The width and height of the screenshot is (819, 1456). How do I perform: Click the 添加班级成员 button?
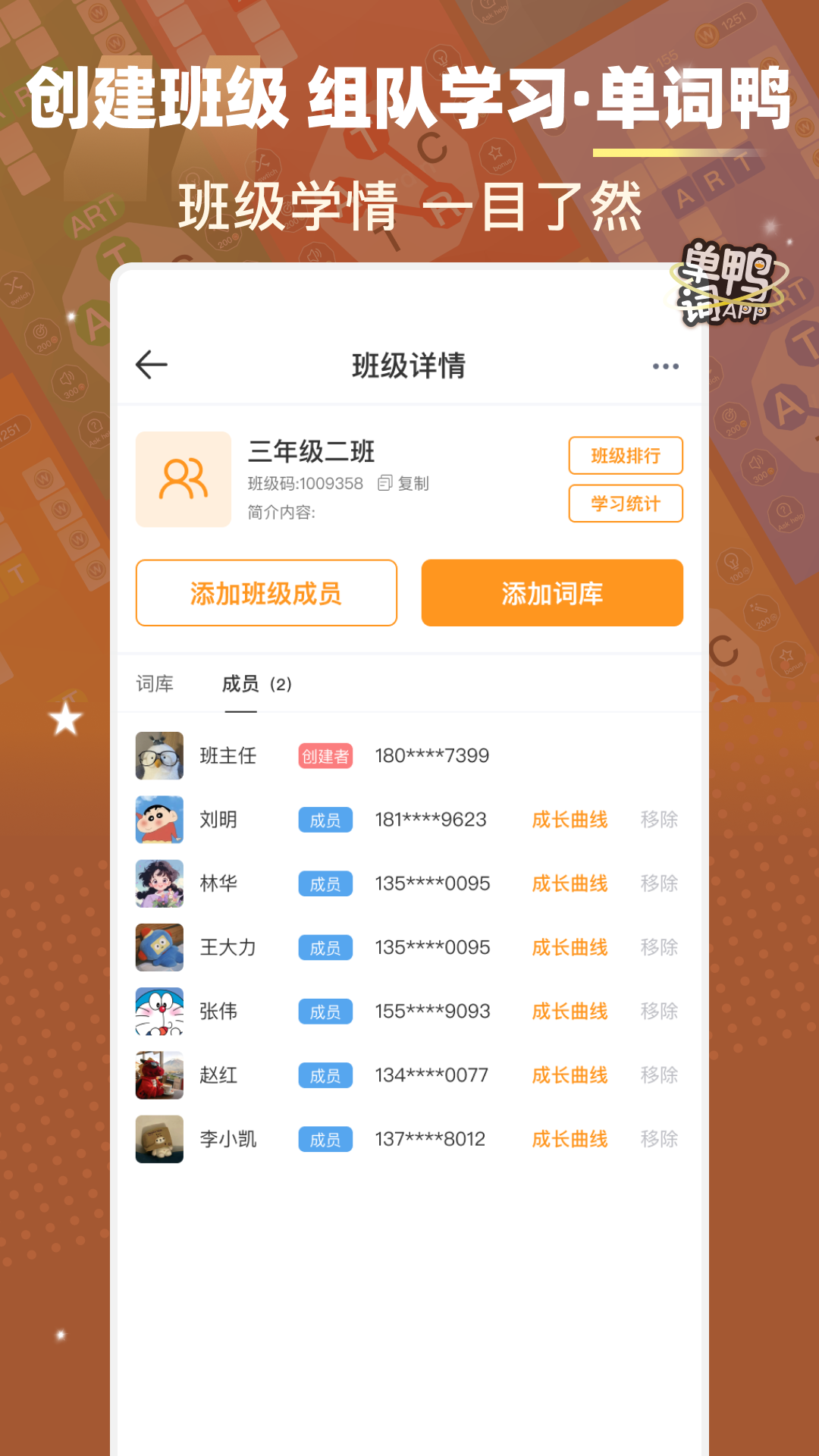tap(266, 593)
